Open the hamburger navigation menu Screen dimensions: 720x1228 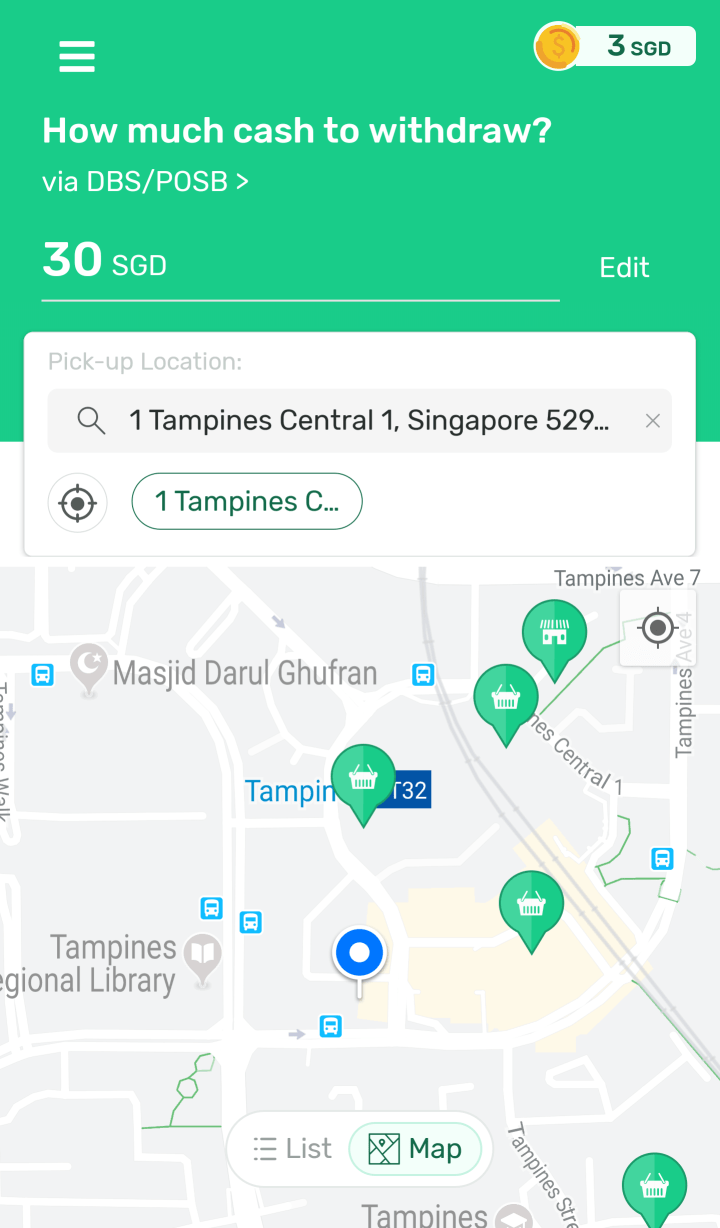click(77, 57)
